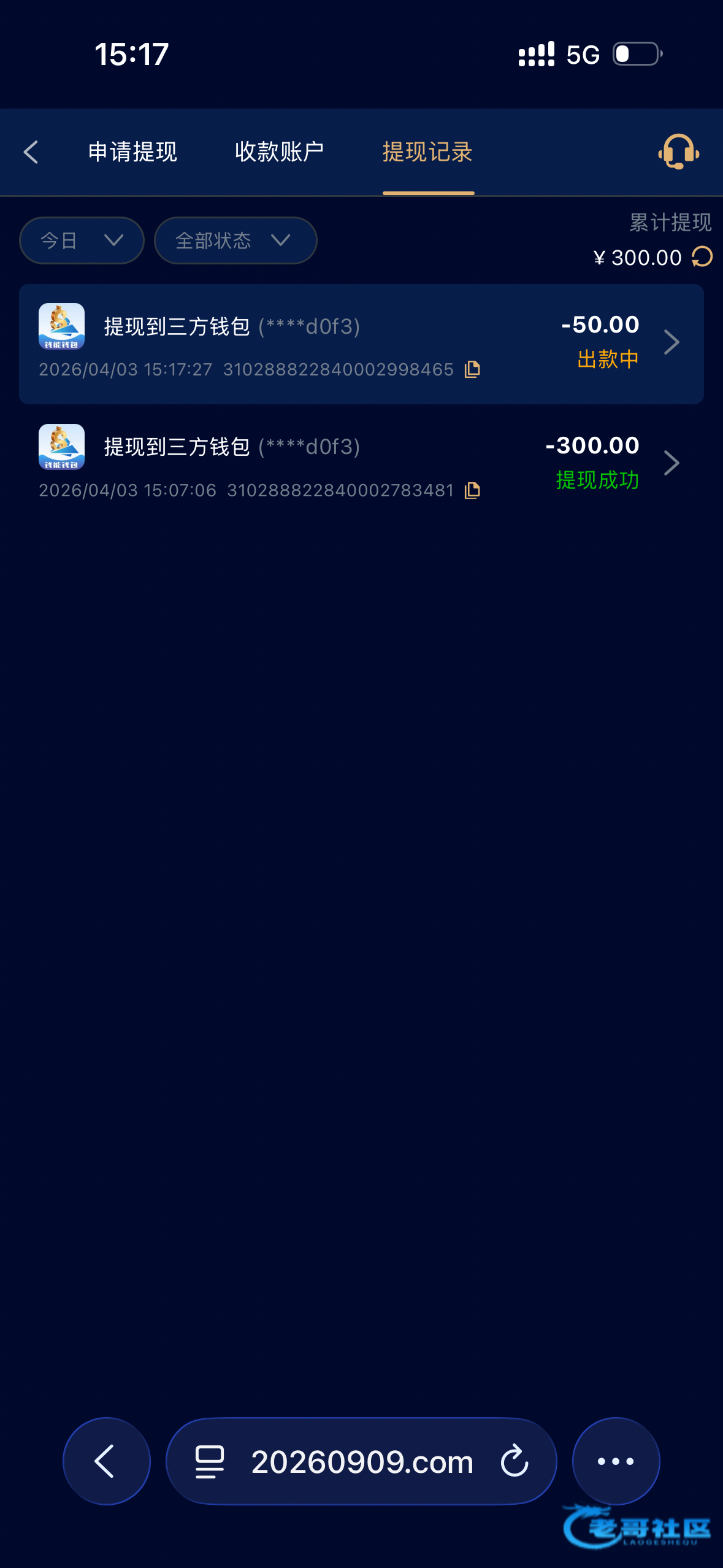Expand the 今日 date filter
This screenshot has height=1568, width=723.
coord(82,240)
